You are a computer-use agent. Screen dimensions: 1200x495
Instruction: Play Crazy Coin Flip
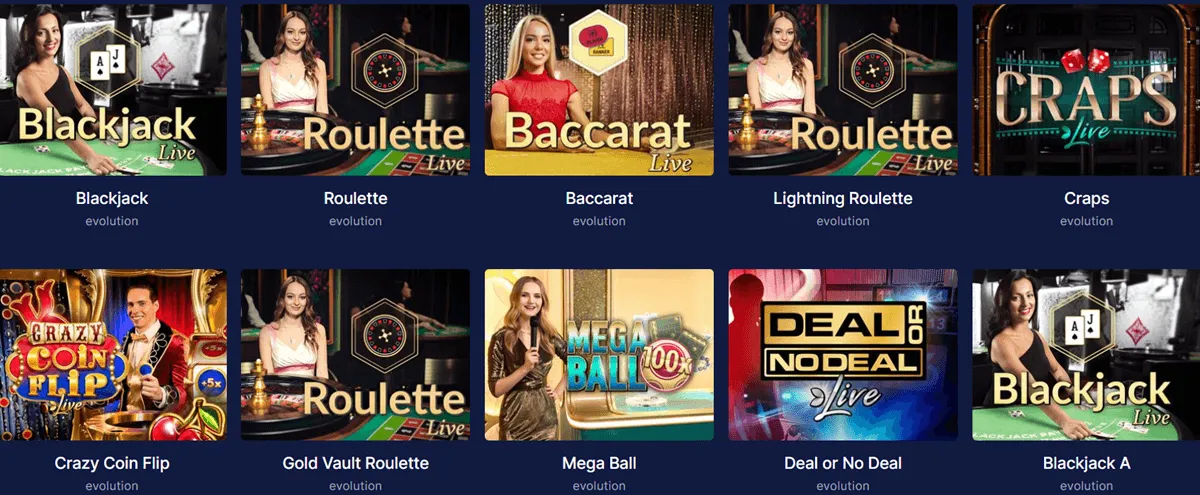pyautogui.click(x=112, y=355)
